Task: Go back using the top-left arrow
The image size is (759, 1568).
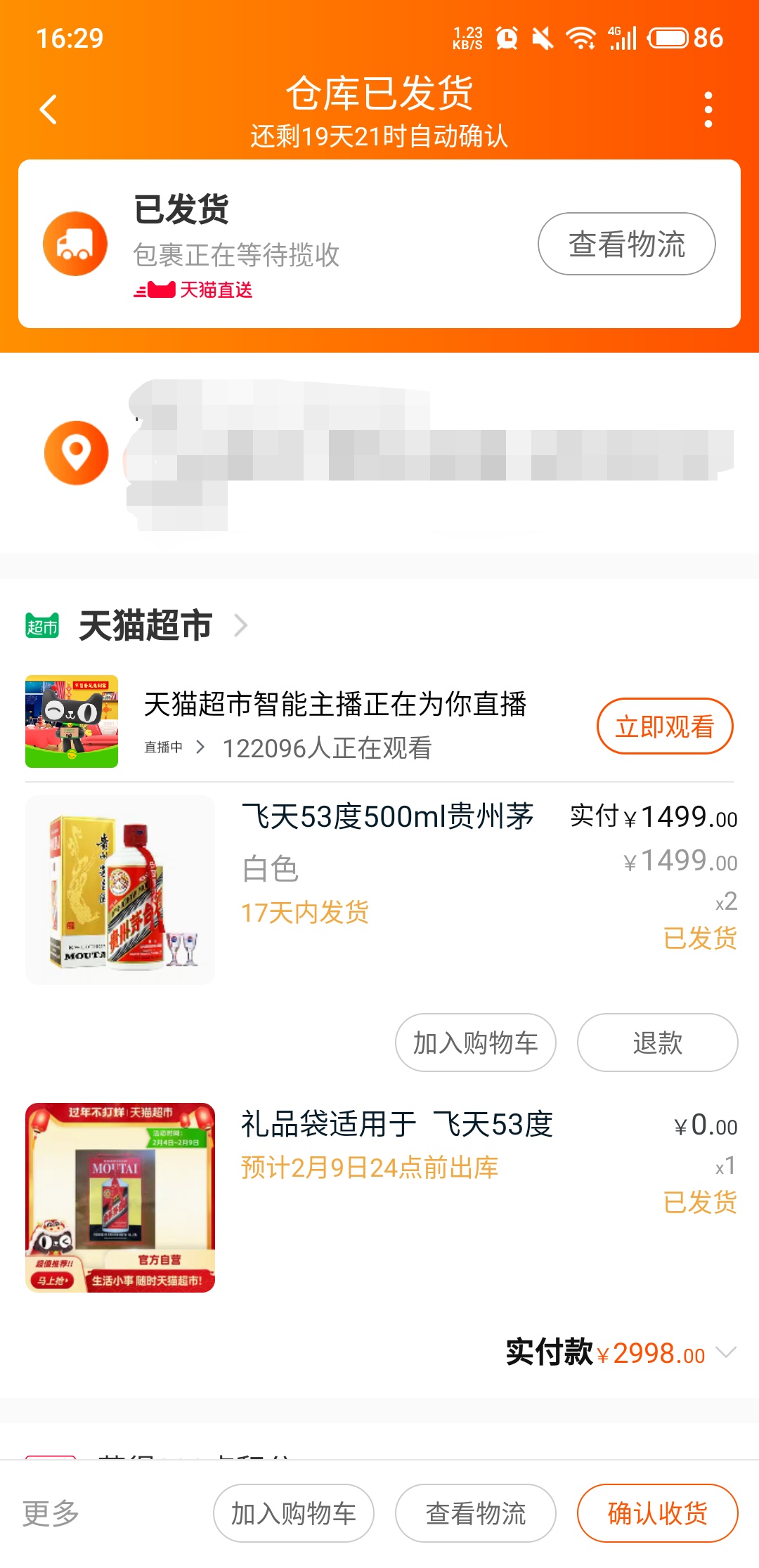Action: 48,110
